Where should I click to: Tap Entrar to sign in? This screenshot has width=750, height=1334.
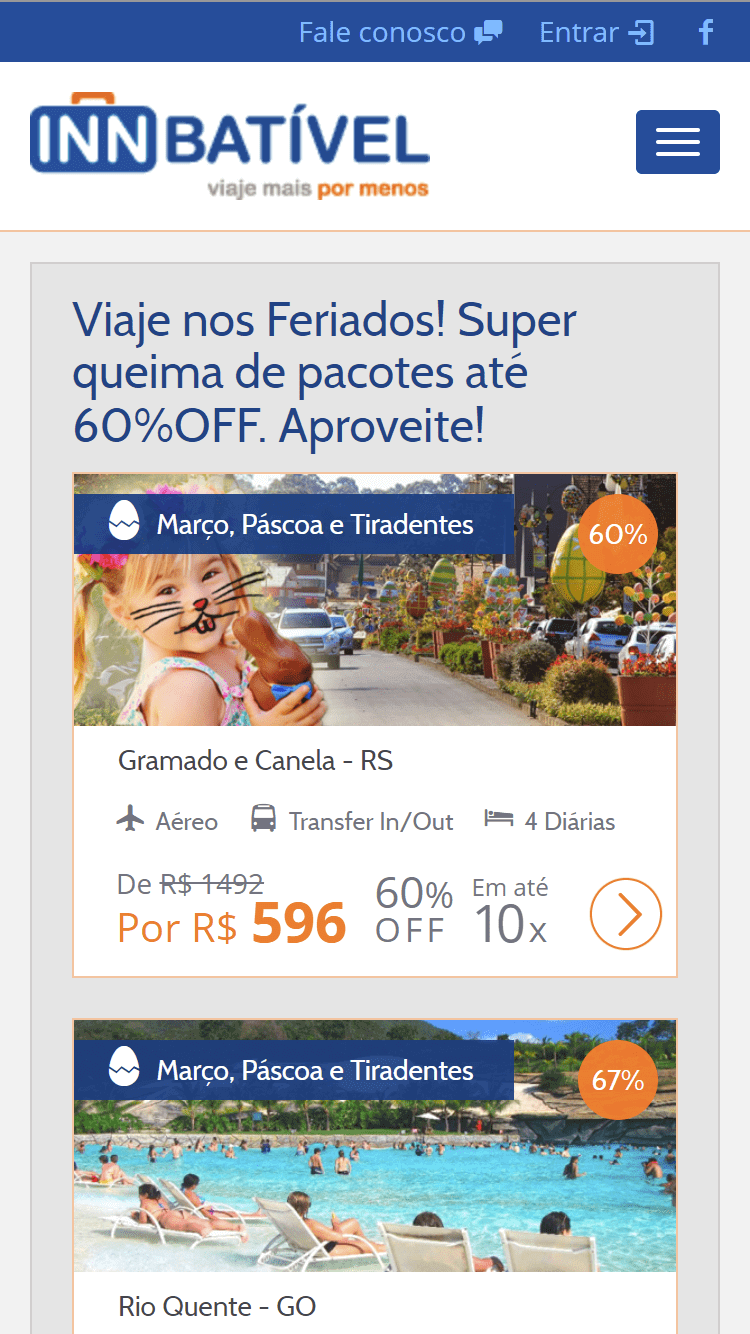[596, 32]
